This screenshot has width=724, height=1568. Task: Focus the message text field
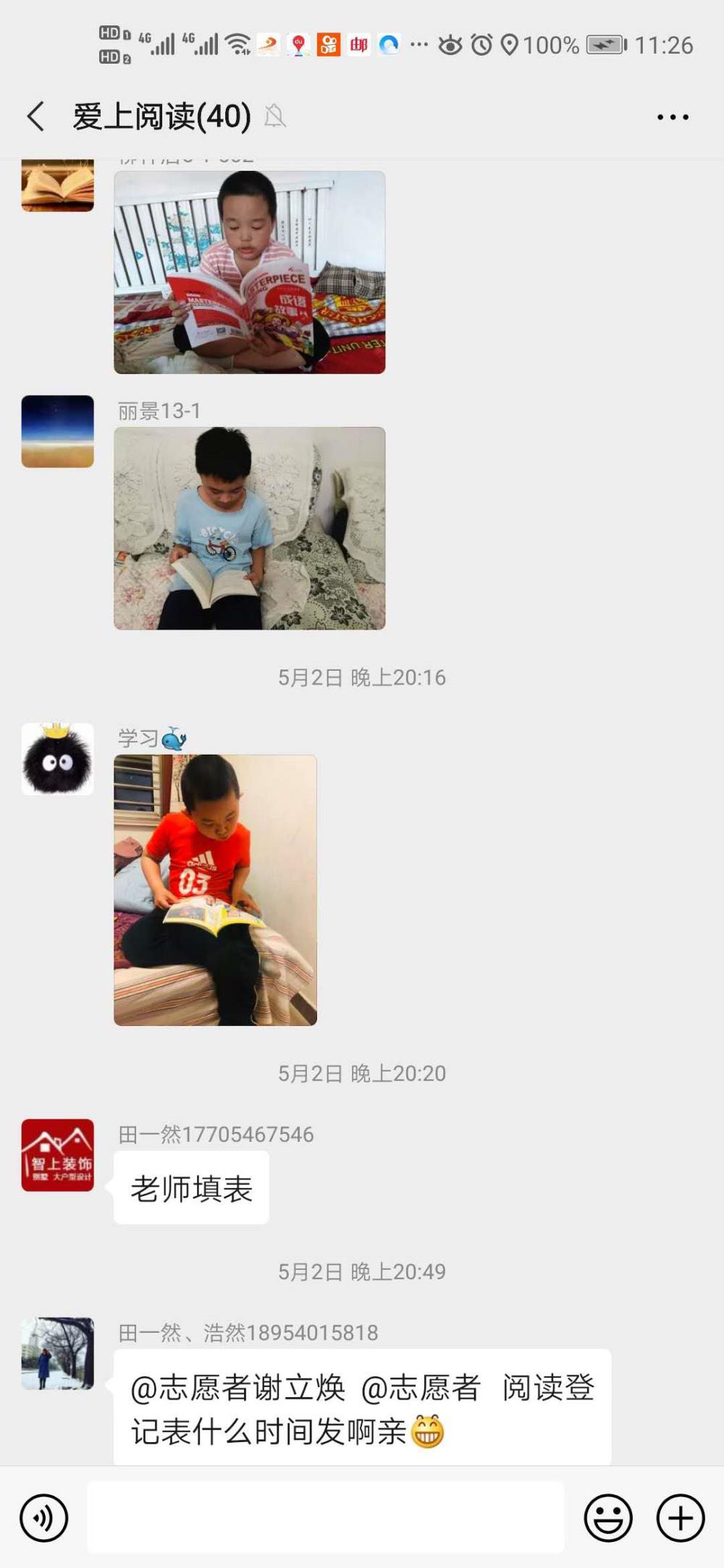[326, 1517]
